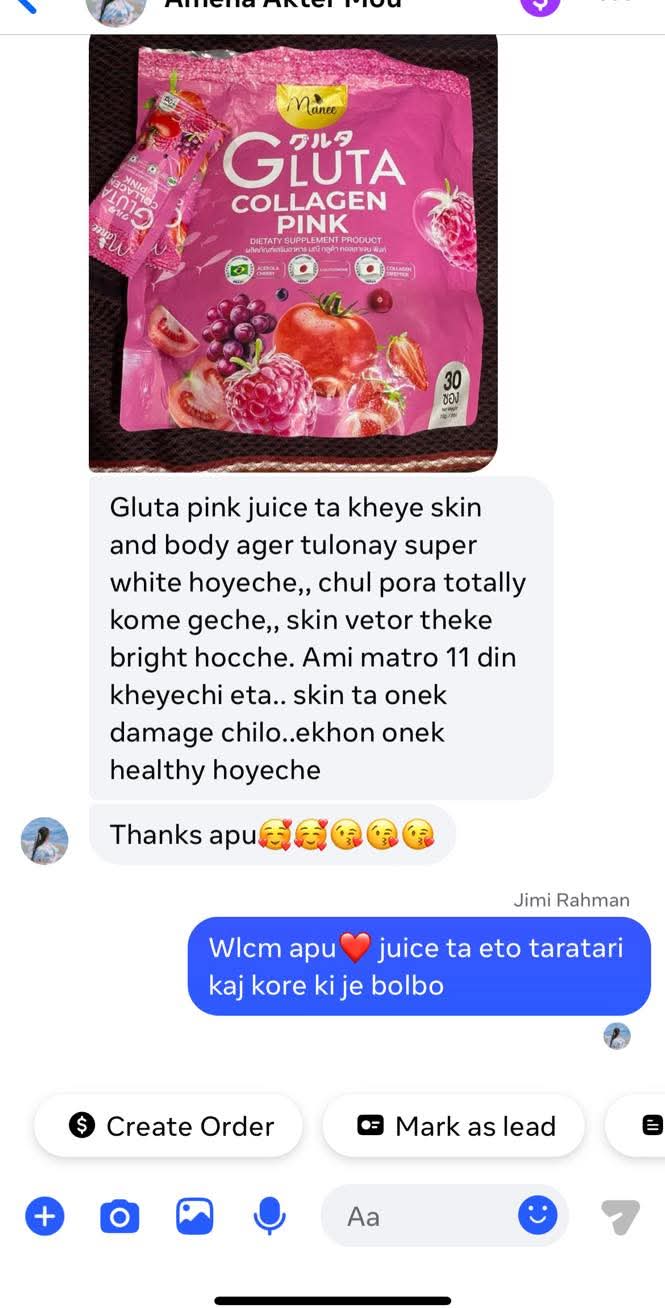Tap the send icon beside the message field
The width and height of the screenshot is (665, 1308).
pos(620,1216)
